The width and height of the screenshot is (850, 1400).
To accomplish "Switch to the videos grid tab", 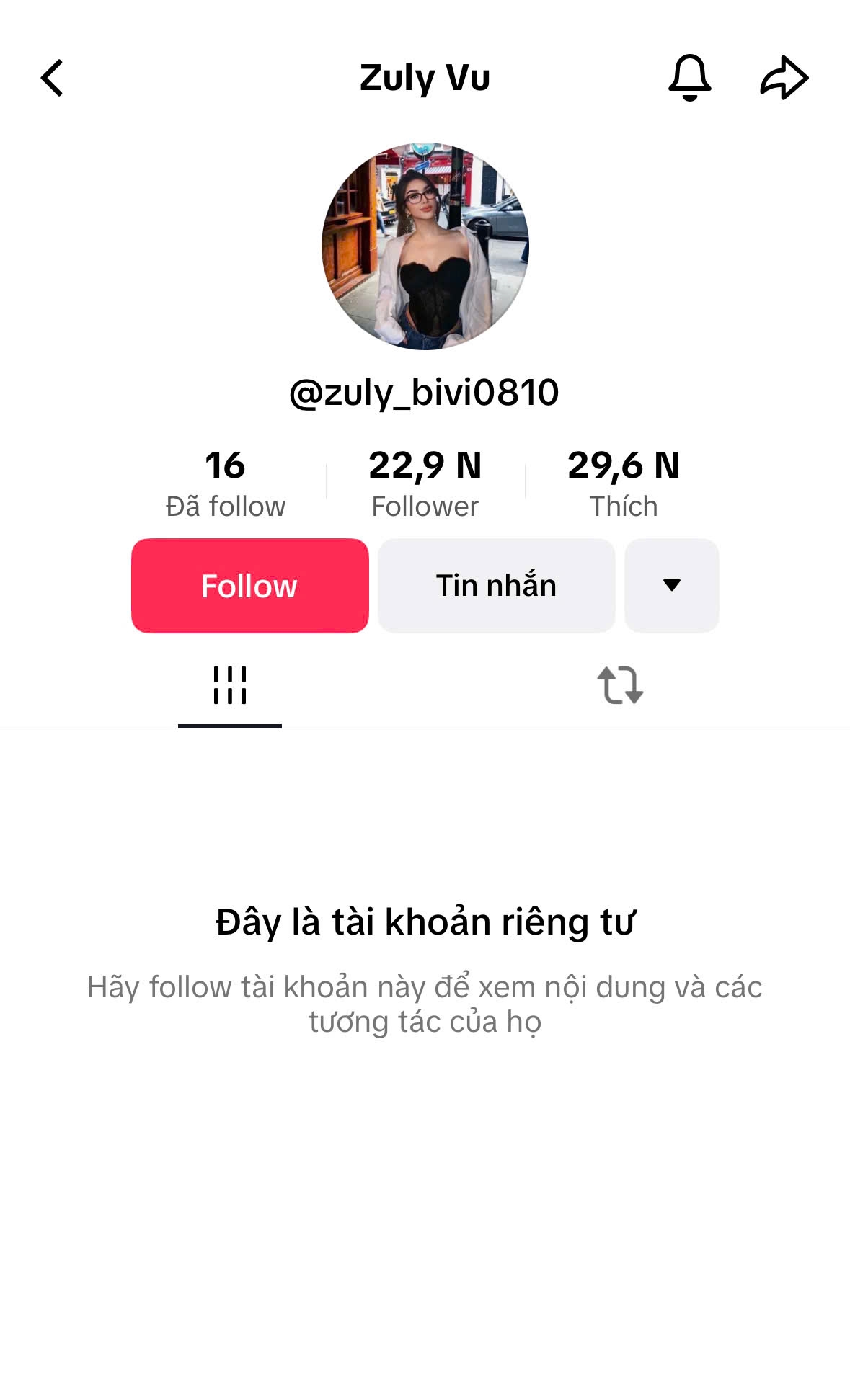I will tap(229, 685).
